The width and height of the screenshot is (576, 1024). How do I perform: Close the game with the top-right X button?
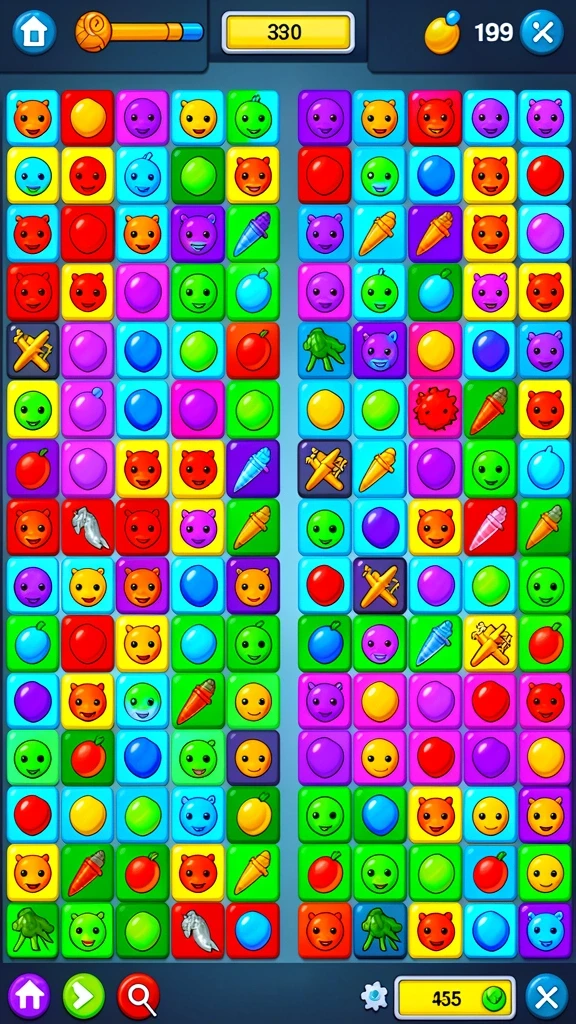coord(542,32)
